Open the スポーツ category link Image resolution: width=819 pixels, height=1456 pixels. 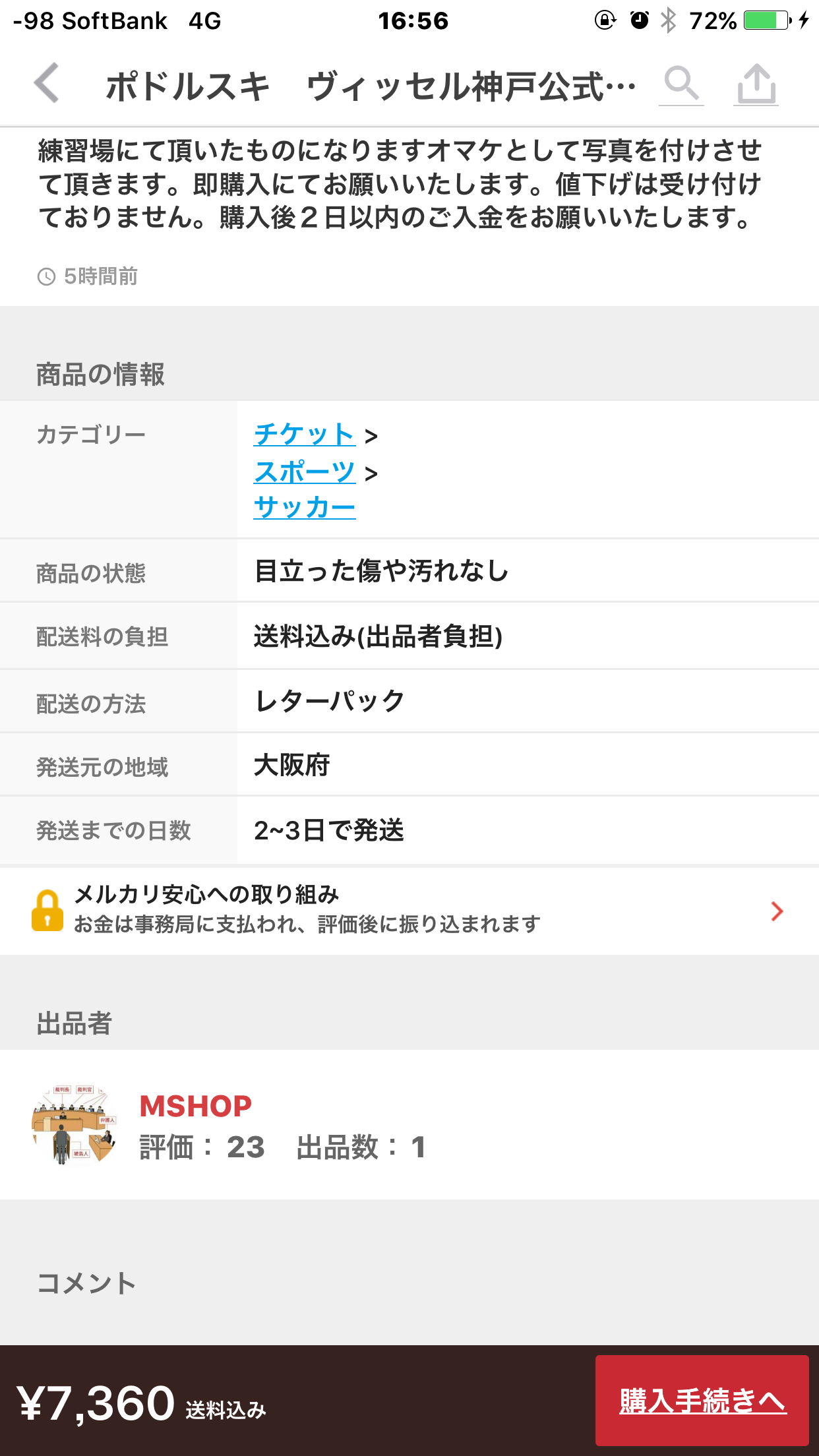coord(304,471)
